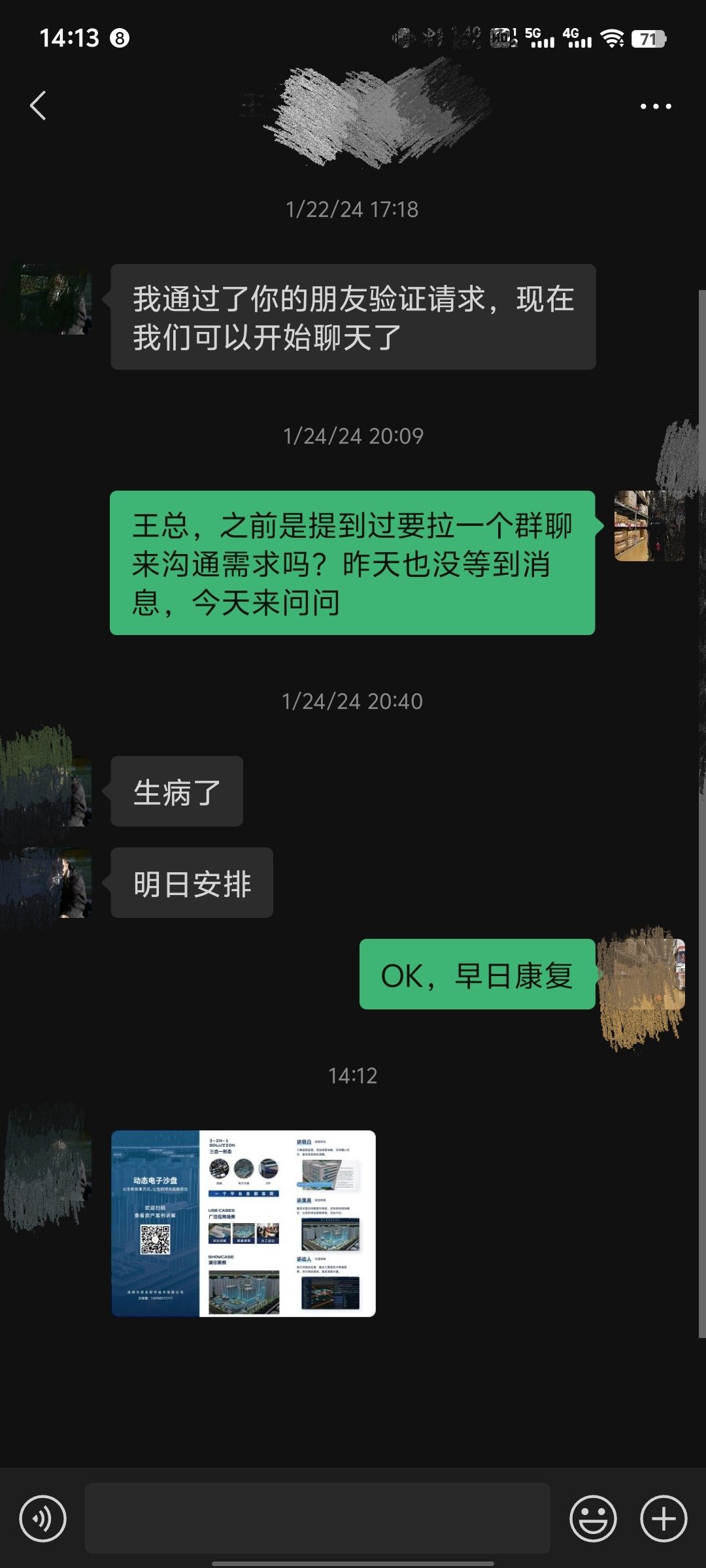Go back to the chat list
706x1568 pixels.
[38, 106]
